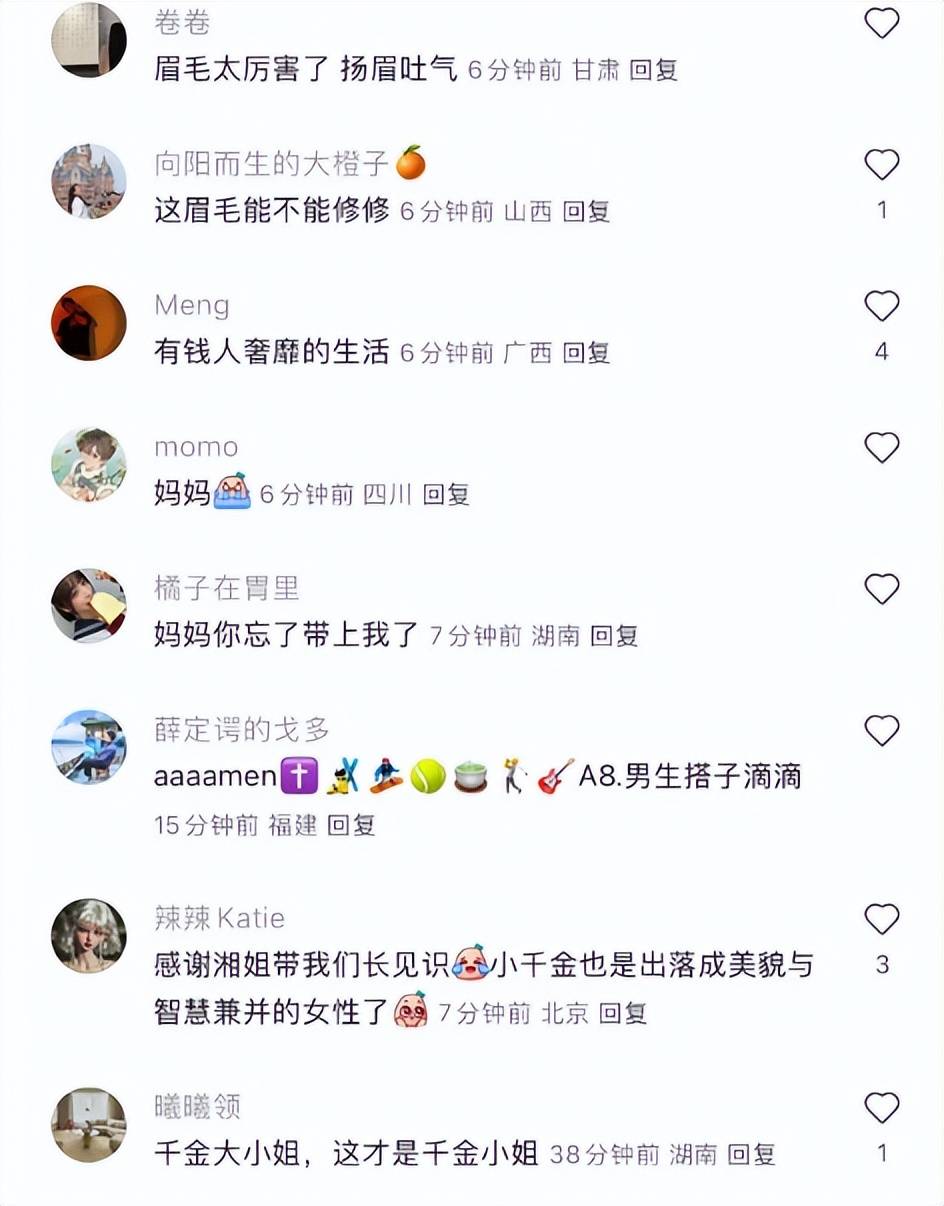The height and width of the screenshot is (1206, 944).
Task: Reply to 向阳而生的大橙子's comment
Action: click(x=586, y=212)
